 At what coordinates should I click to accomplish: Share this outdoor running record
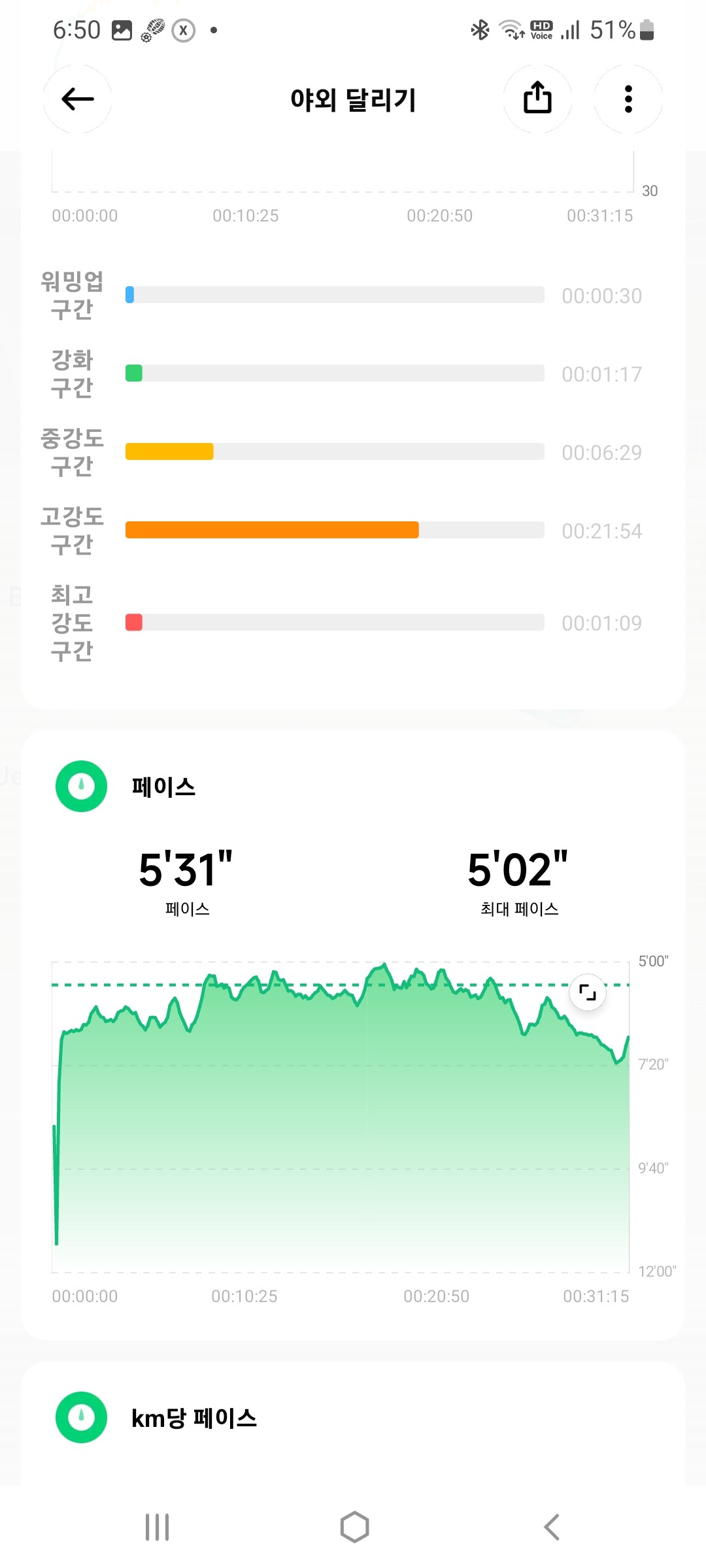click(x=537, y=99)
